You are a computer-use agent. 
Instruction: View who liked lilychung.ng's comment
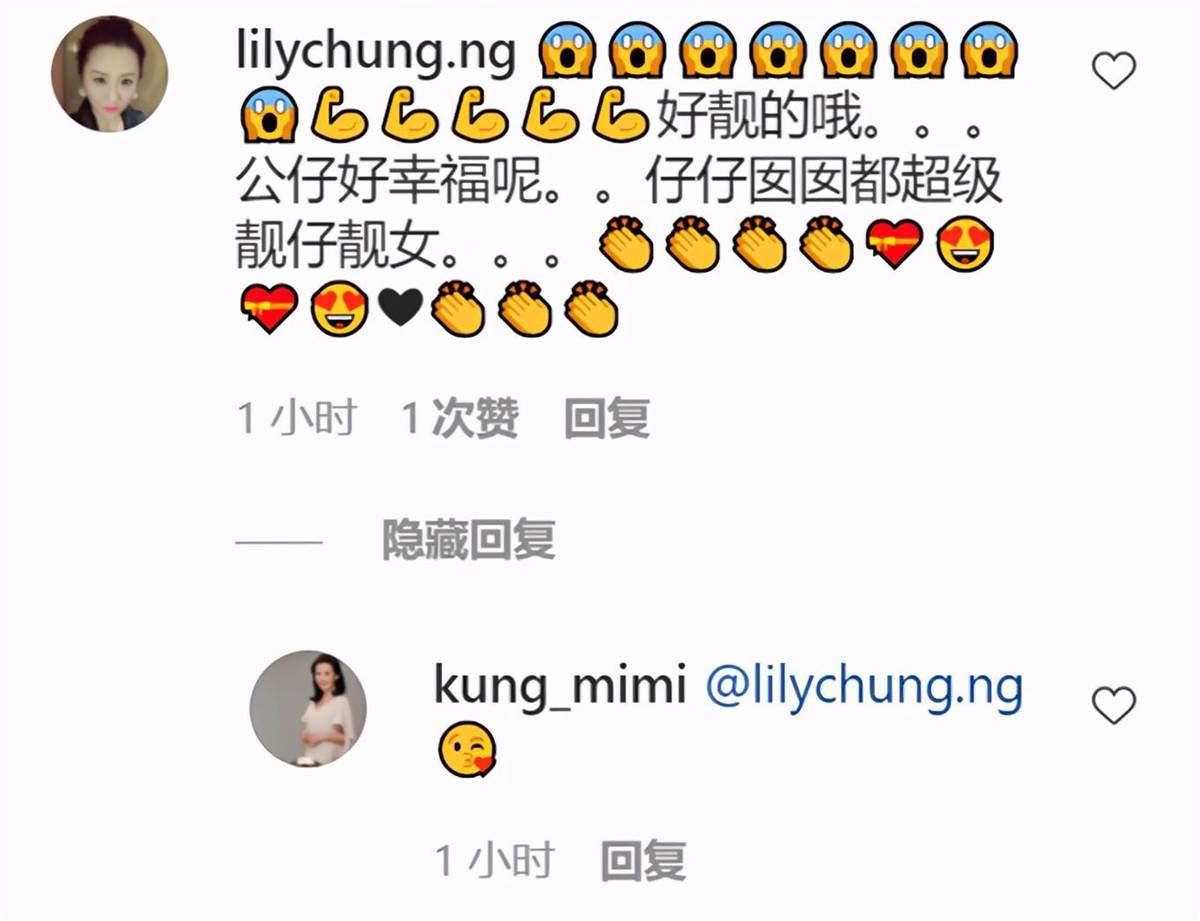pyautogui.click(x=460, y=418)
